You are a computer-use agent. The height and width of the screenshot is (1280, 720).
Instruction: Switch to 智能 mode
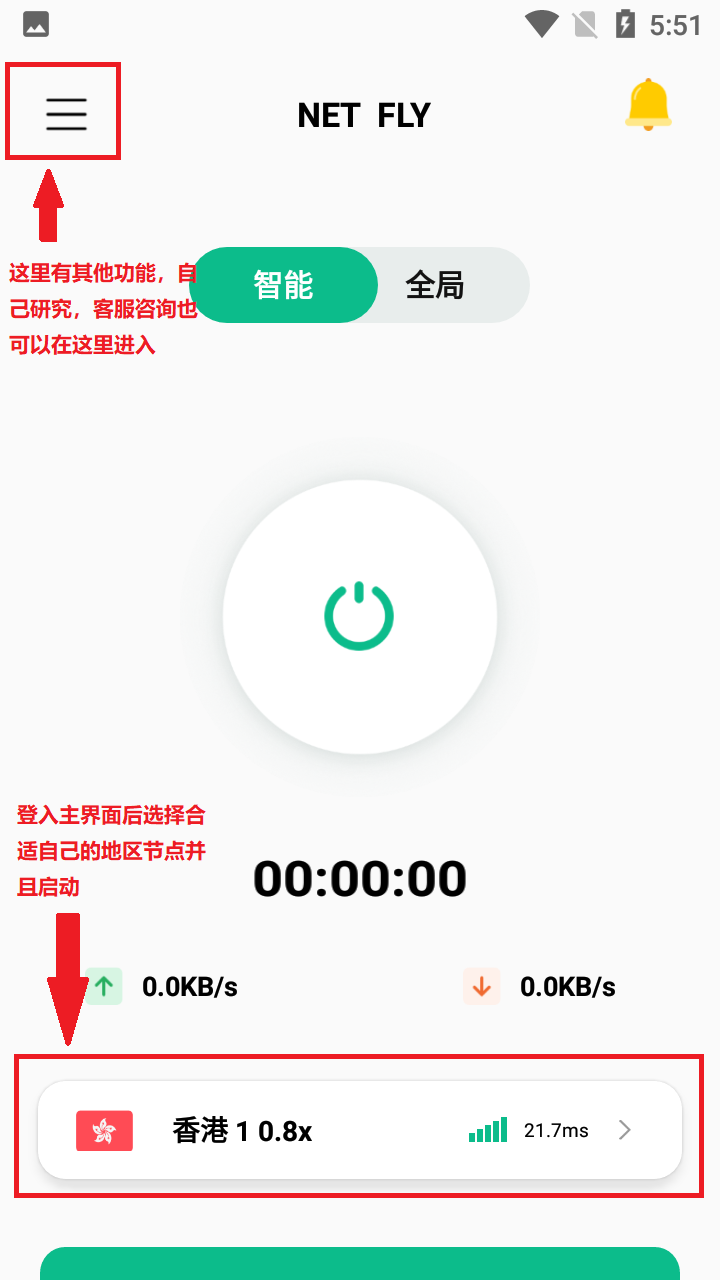pyautogui.click(x=284, y=286)
